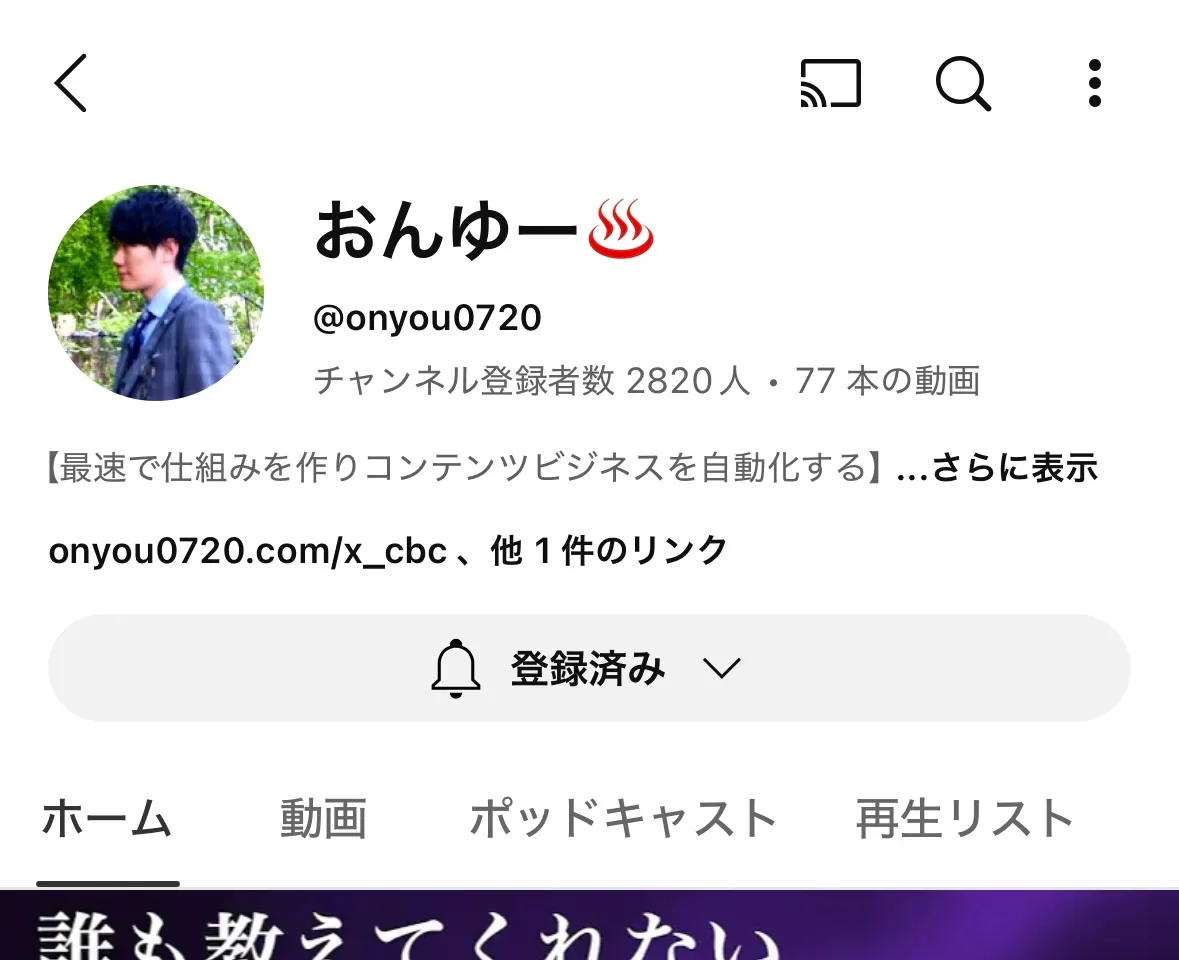Switch to the ホーム tab

[x=107, y=819]
